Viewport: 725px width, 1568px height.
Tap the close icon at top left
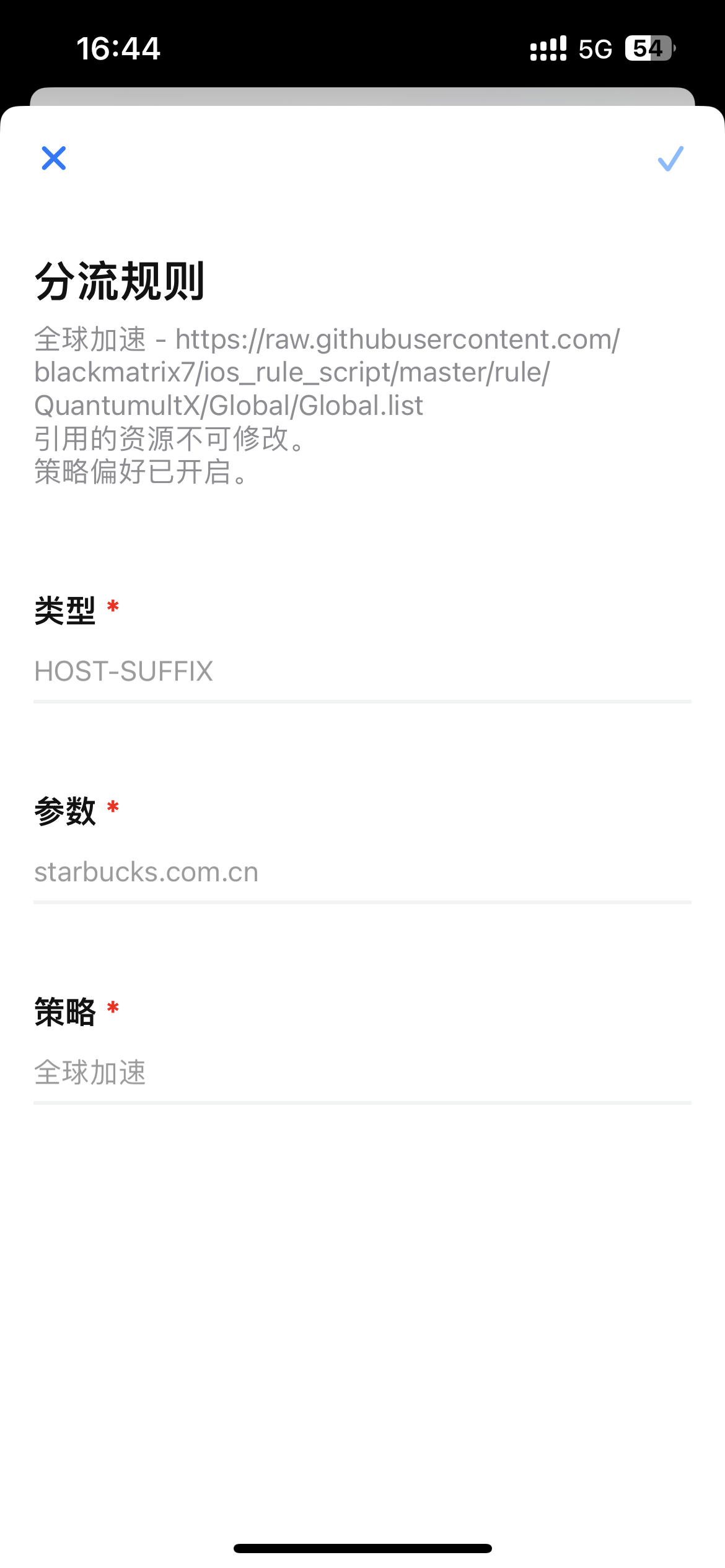tap(53, 159)
